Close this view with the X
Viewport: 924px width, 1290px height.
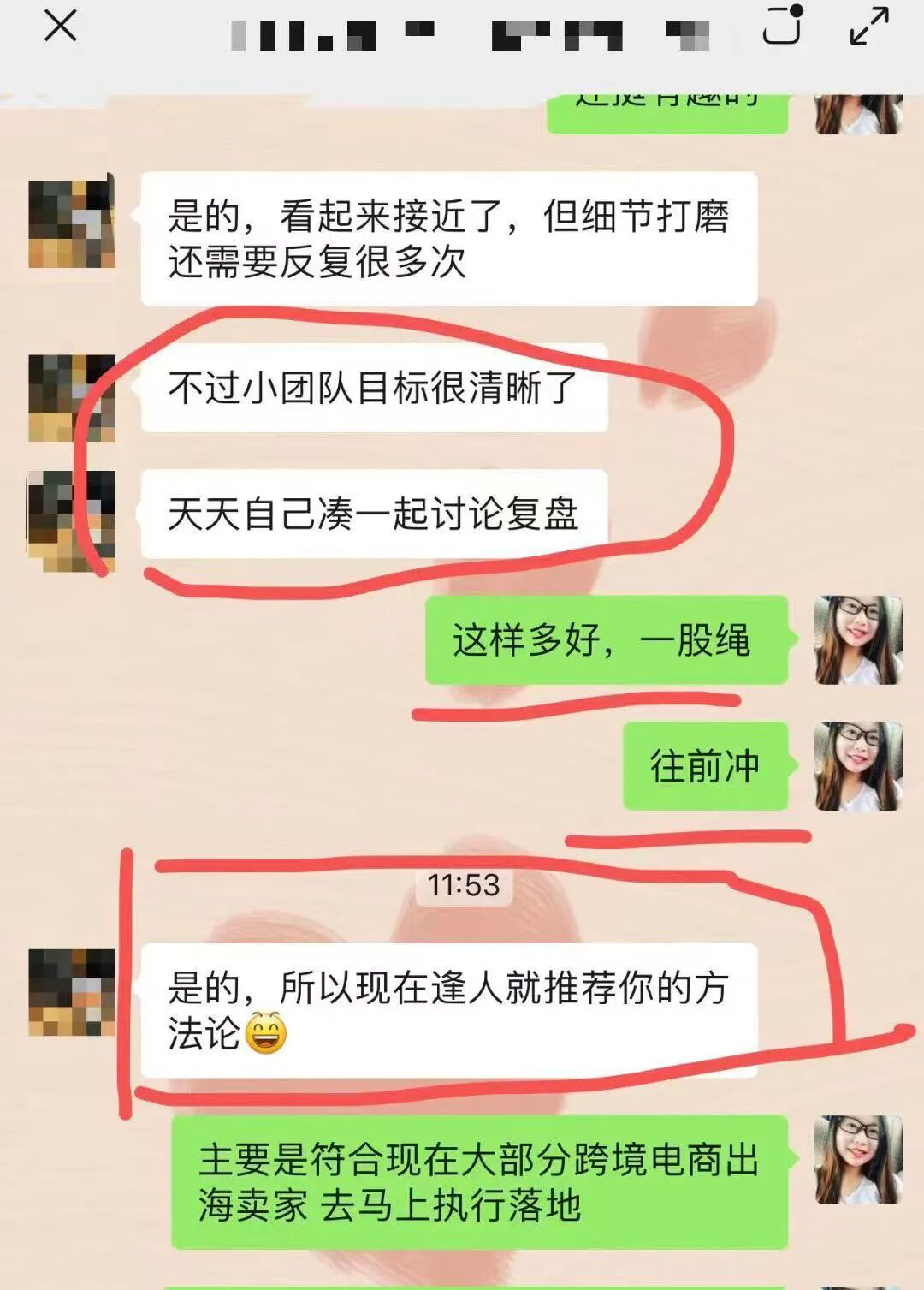click(60, 27)
